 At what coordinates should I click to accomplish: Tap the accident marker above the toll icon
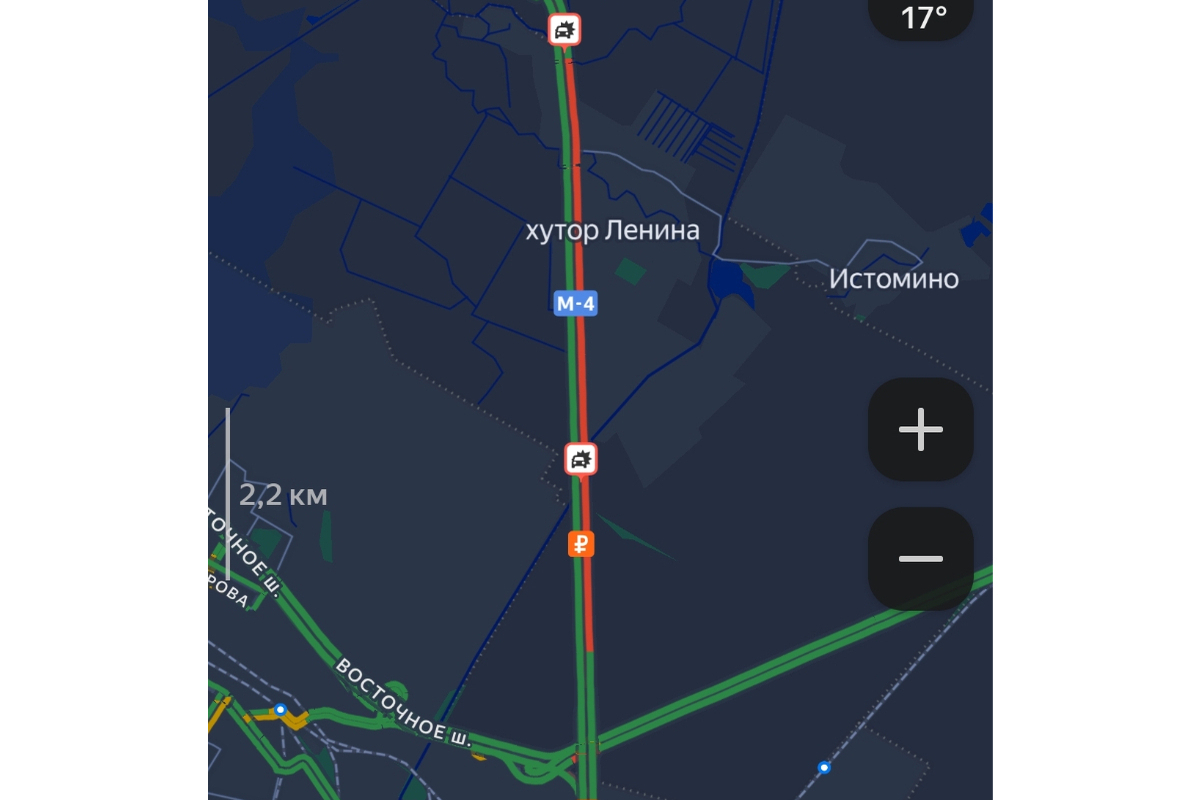[x=580, y=459]
